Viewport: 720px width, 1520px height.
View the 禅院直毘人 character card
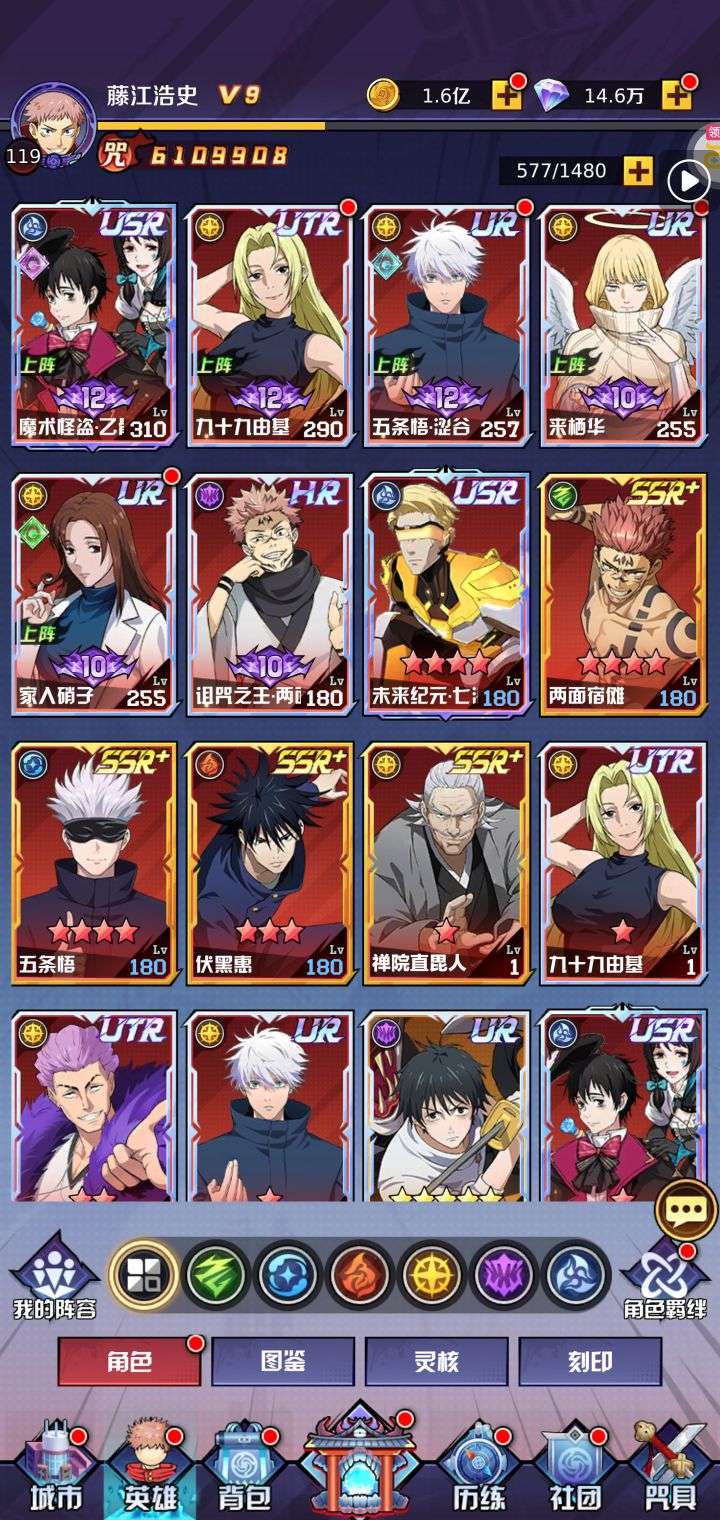(446, 863)
